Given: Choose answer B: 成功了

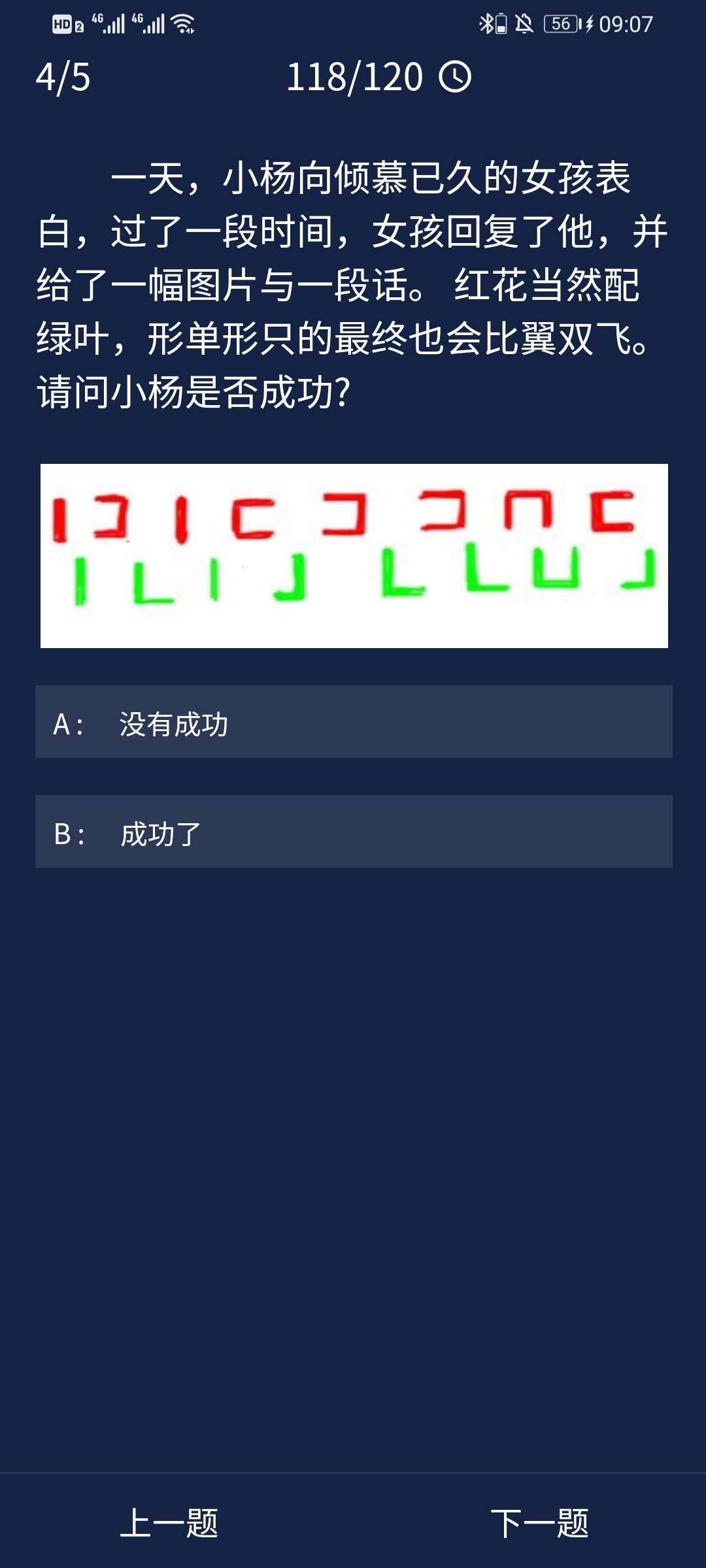Looking at the screenshot, I should (353, 832).
